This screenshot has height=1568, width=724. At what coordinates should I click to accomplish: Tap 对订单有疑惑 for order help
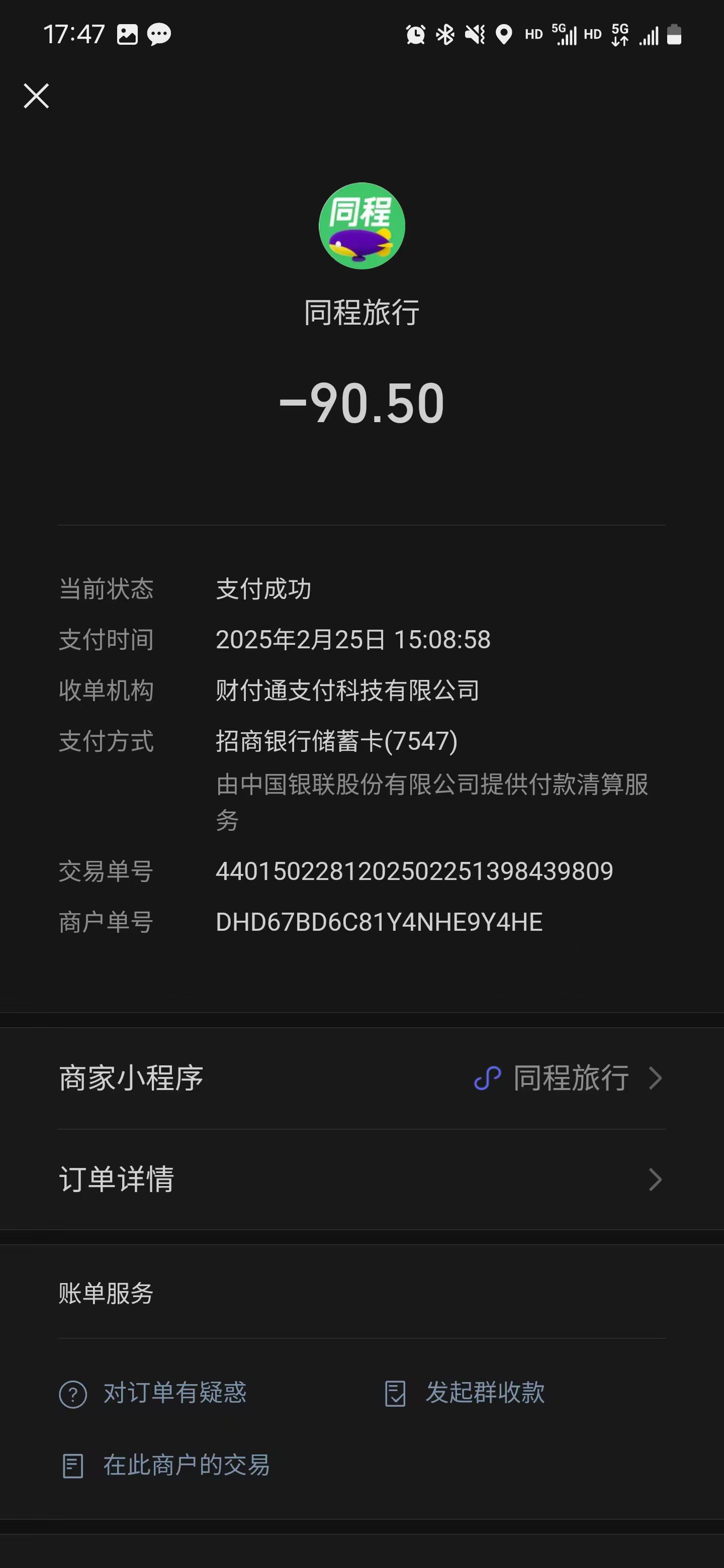(x=153, y=1393)
